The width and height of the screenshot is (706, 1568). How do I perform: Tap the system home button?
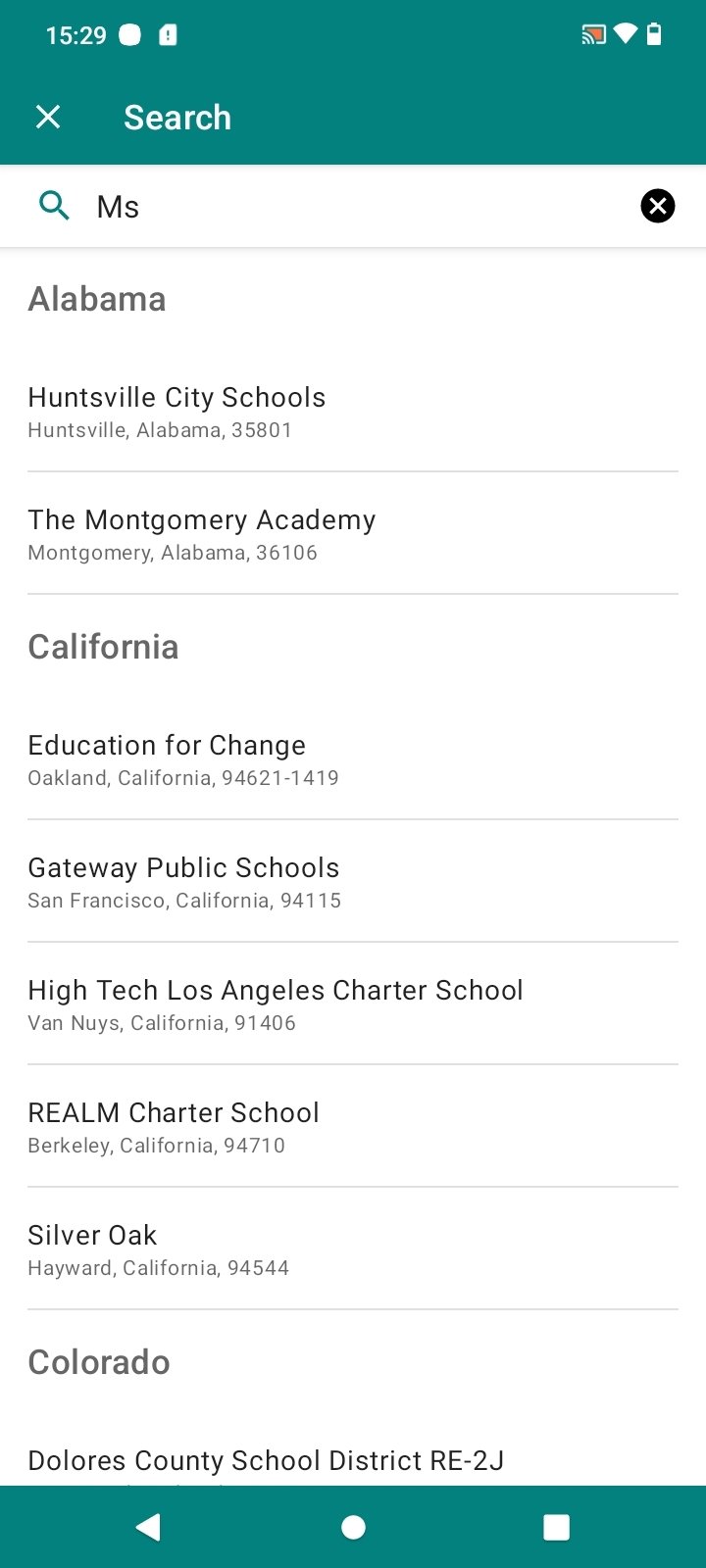pos(353,1527)
